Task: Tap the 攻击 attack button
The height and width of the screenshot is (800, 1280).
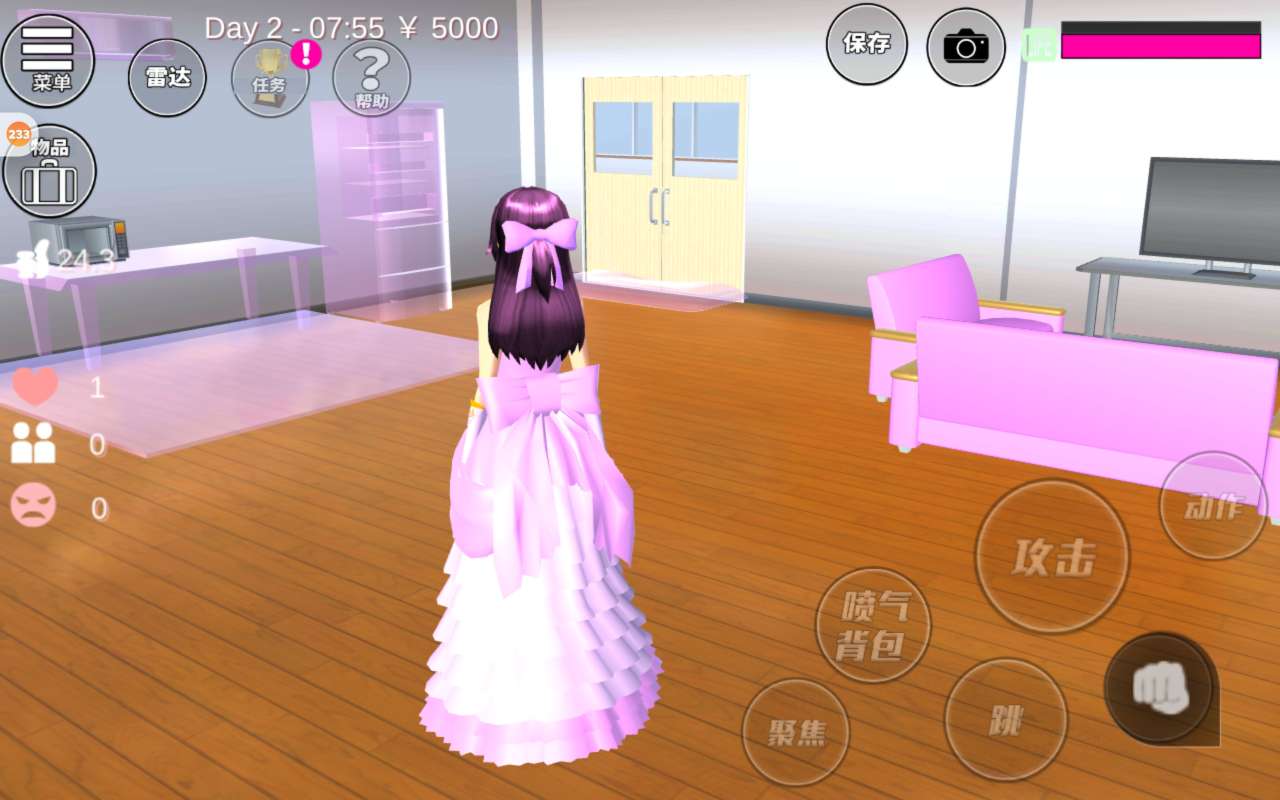Action: coord(1052,557)
